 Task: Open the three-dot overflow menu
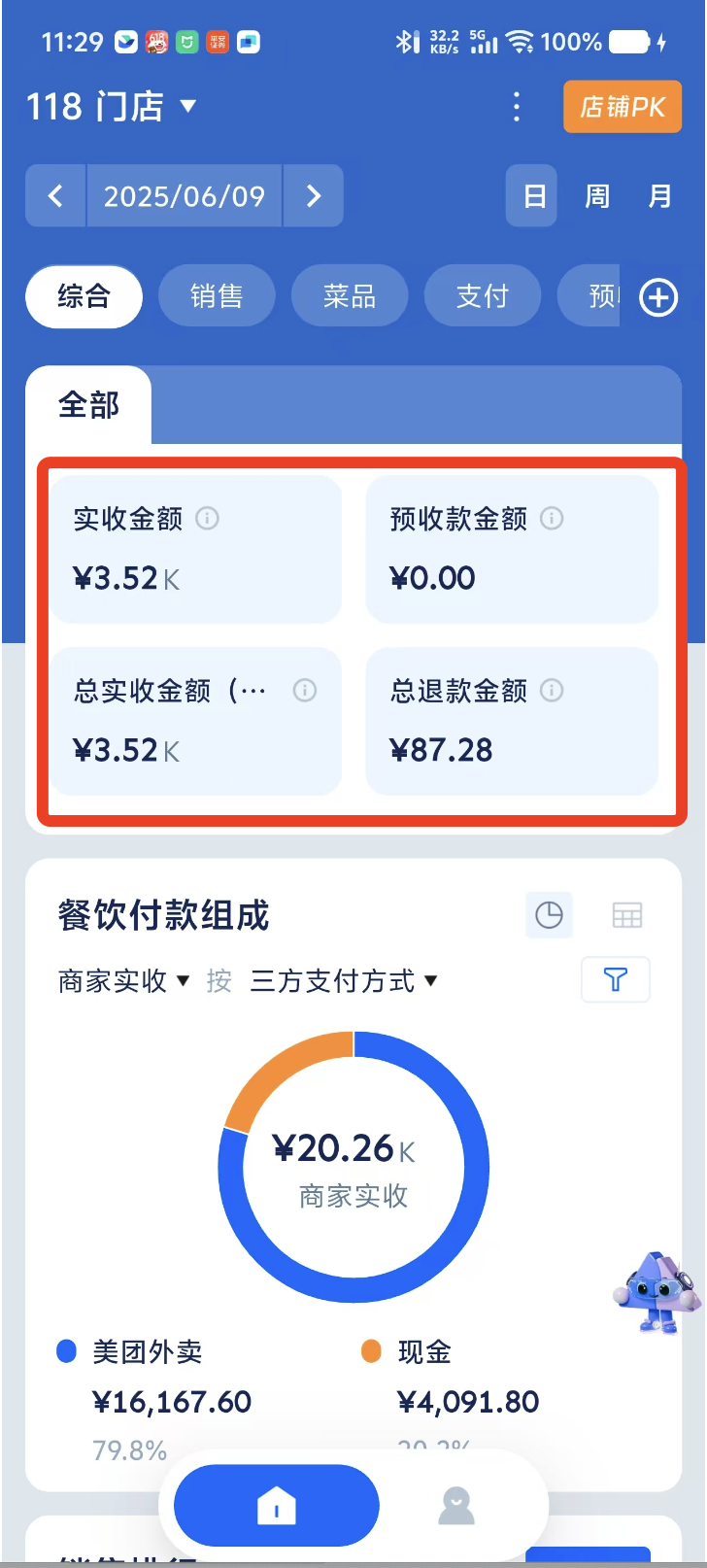point(517,107)
